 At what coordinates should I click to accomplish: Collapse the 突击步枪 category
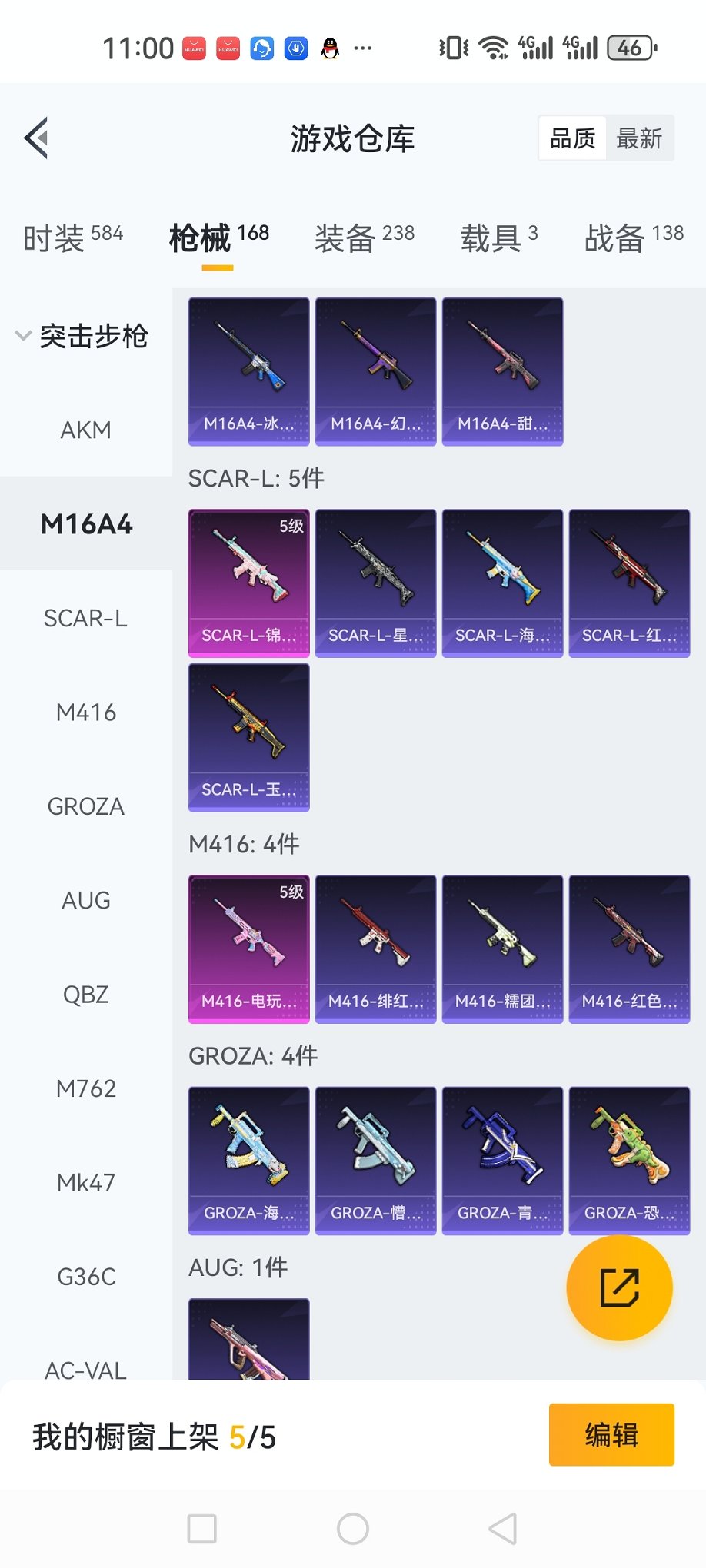point(83,336)
